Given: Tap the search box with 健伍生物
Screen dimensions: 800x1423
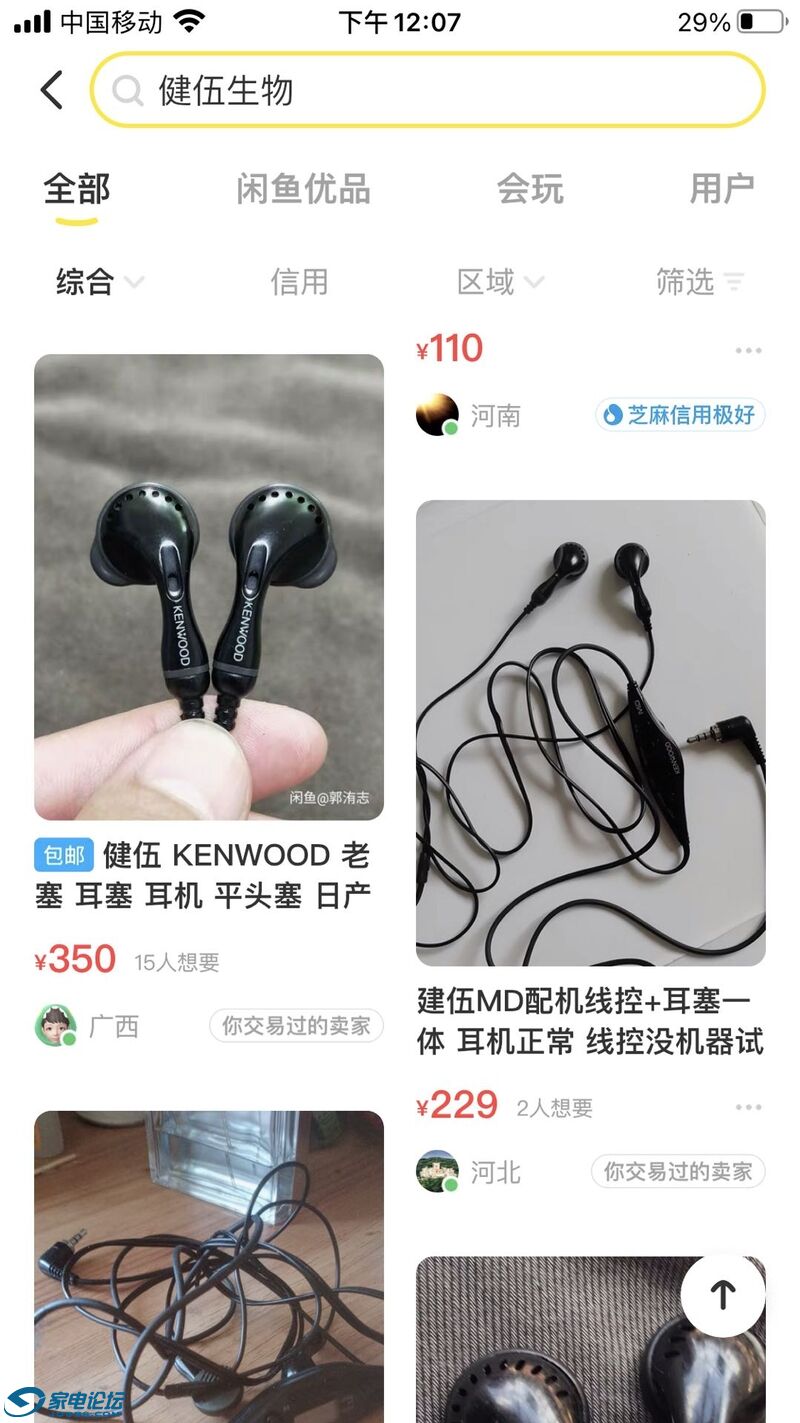Looking at the screenshot, I should tap(428, 90).
